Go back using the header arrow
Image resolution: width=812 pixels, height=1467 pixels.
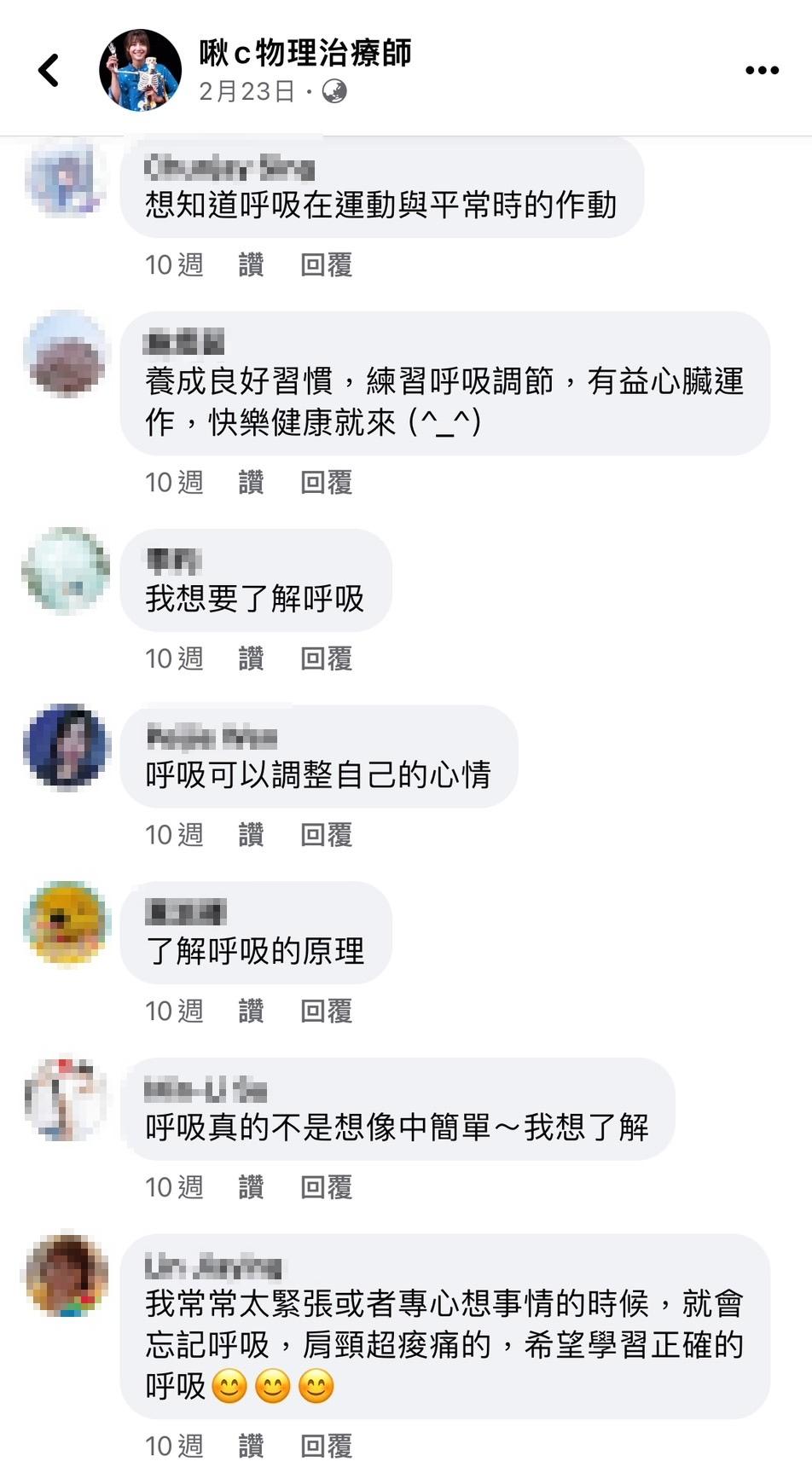coord(49,71)
